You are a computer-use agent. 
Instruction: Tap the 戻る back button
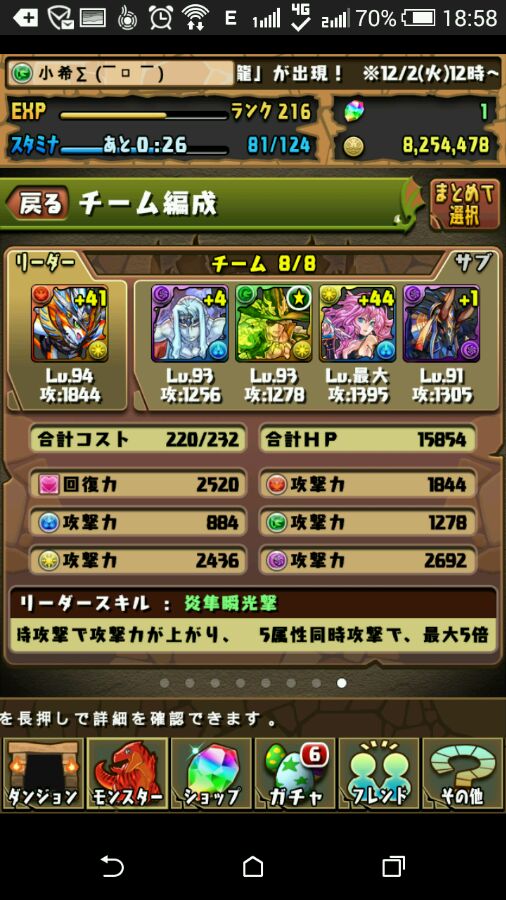click(37, 204)
